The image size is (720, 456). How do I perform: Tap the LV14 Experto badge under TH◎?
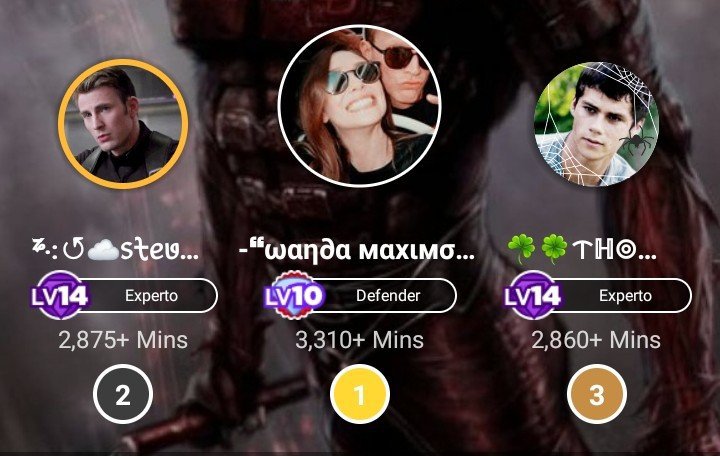(x=597, y=296)
